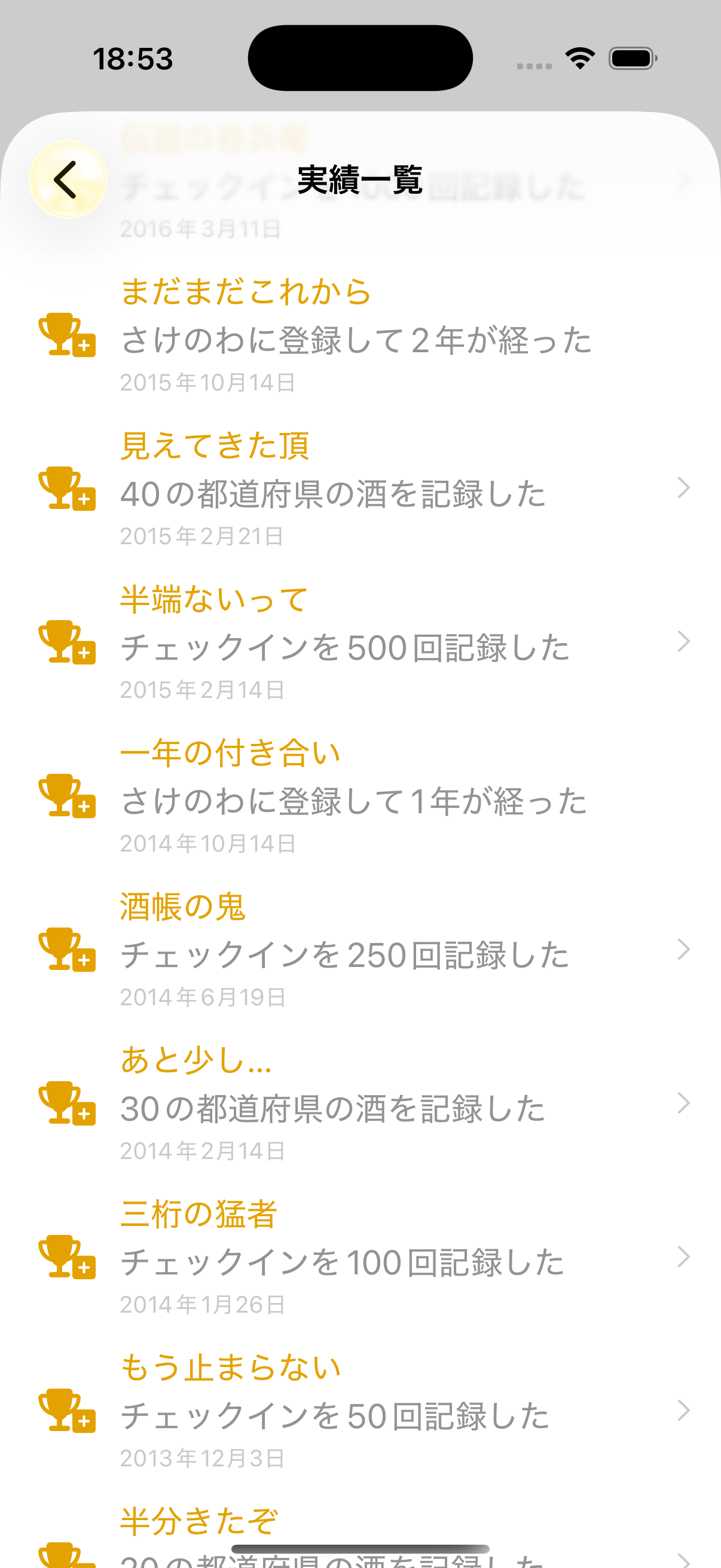
Task: Open the 一年の付き合い achievement
Action: pyautogui.click(x=359, y=797)
